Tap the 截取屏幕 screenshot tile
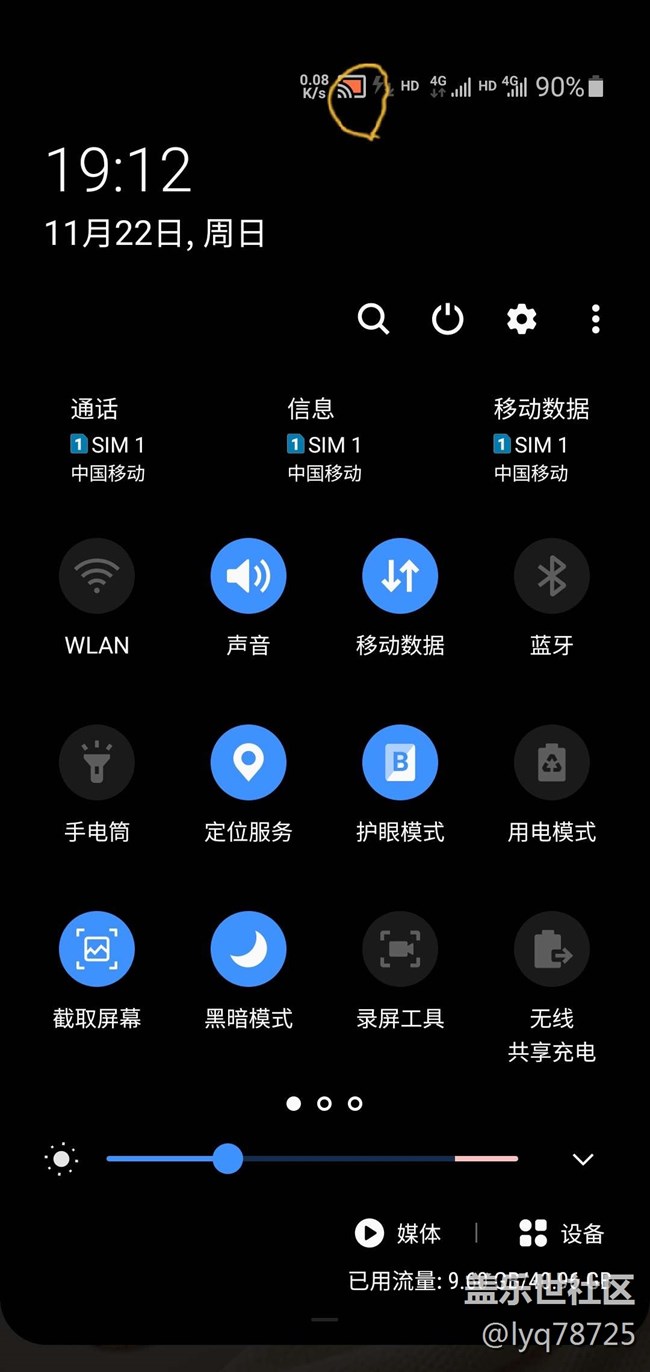Screen dimensions: 650x1372 coord(97,949)
